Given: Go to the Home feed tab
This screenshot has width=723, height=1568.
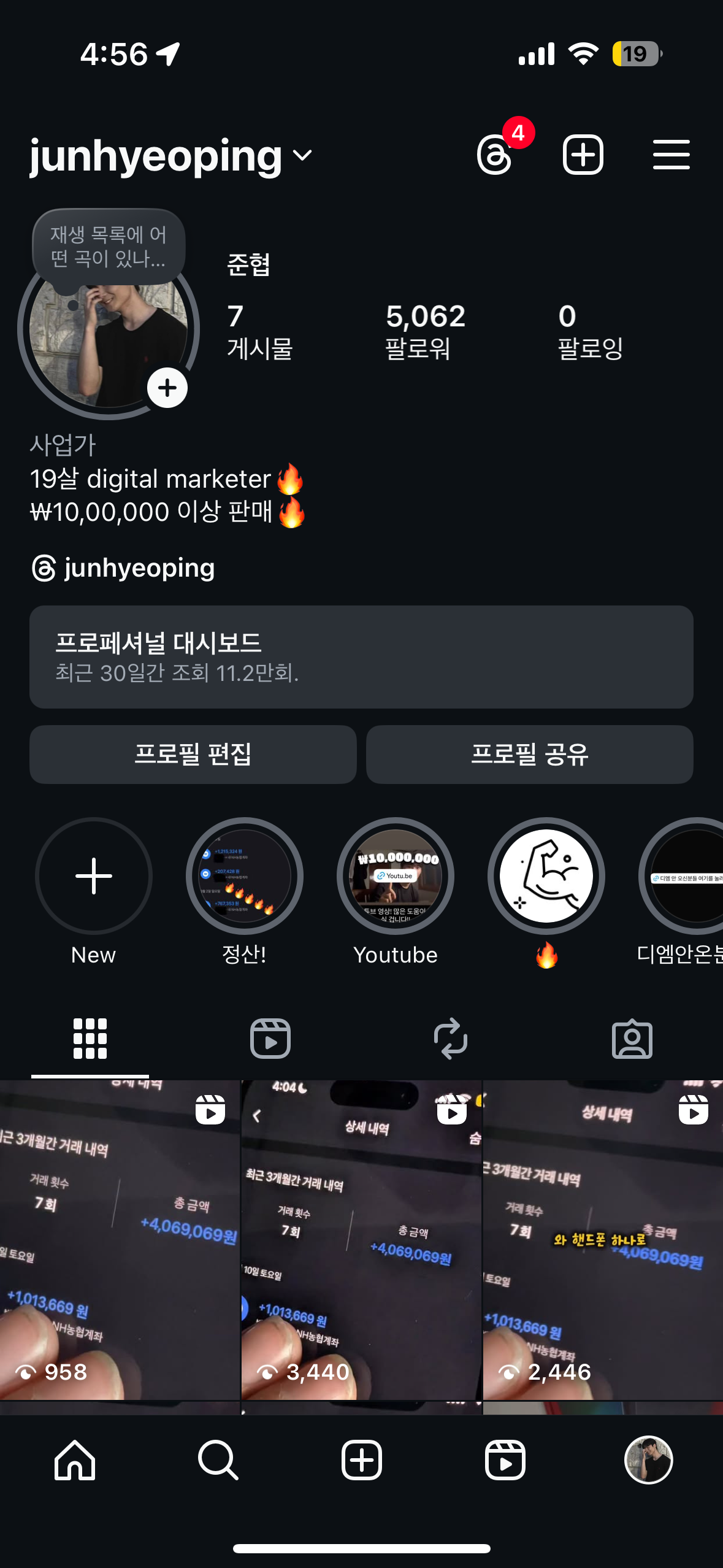Looking at the screenshot, I should [x=75, y=1460].
